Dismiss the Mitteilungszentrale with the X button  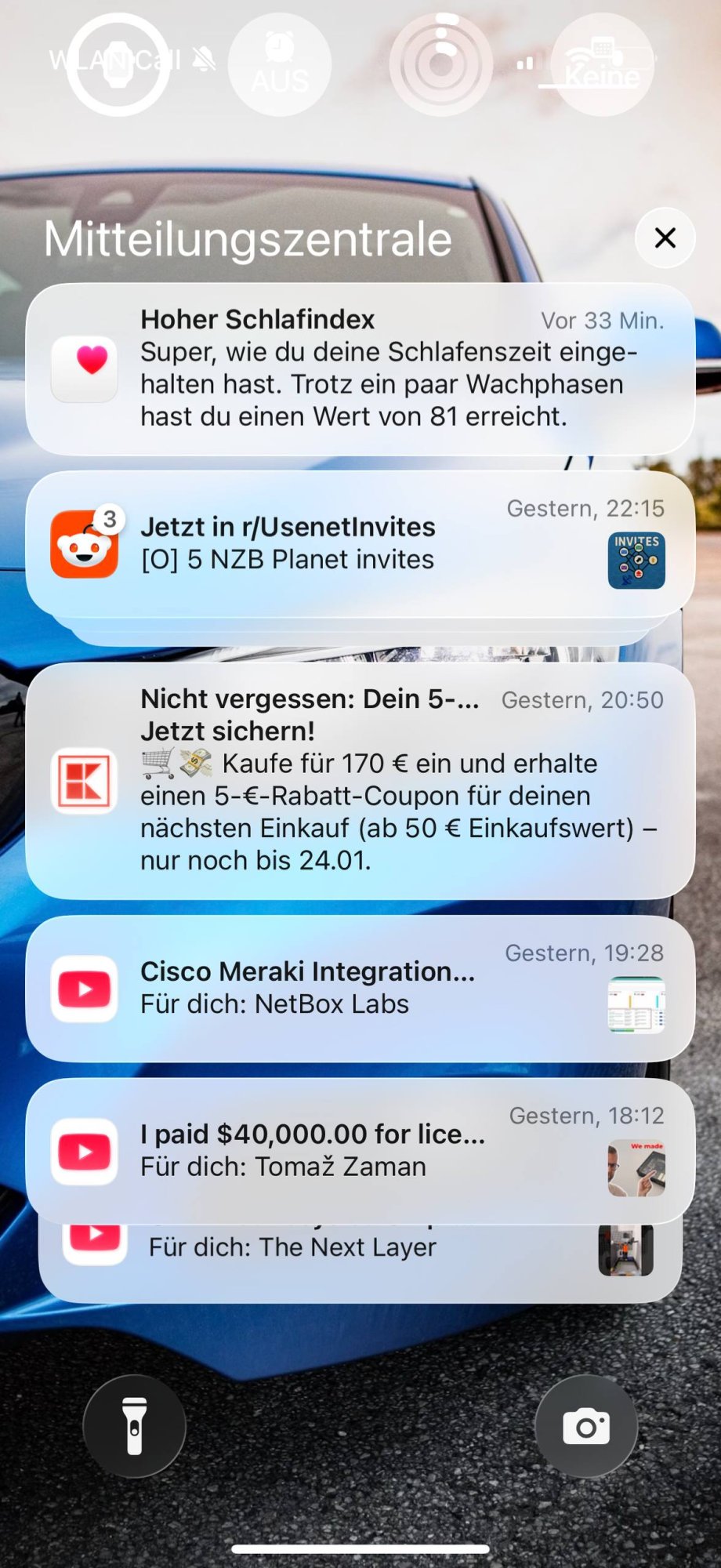pos(665,238)
